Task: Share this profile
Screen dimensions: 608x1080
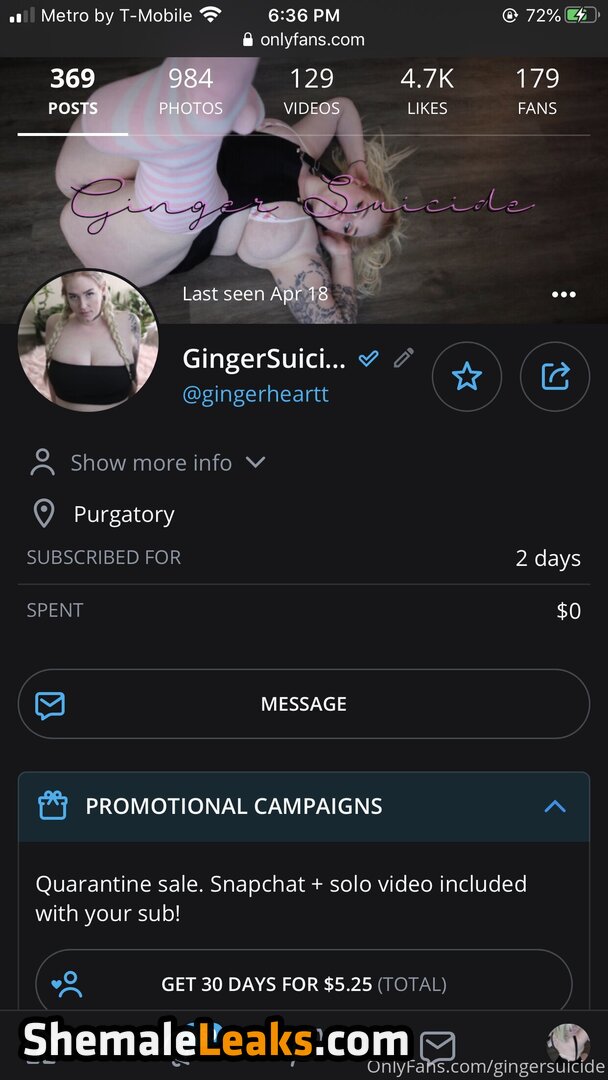Action: tap(555, 376)
